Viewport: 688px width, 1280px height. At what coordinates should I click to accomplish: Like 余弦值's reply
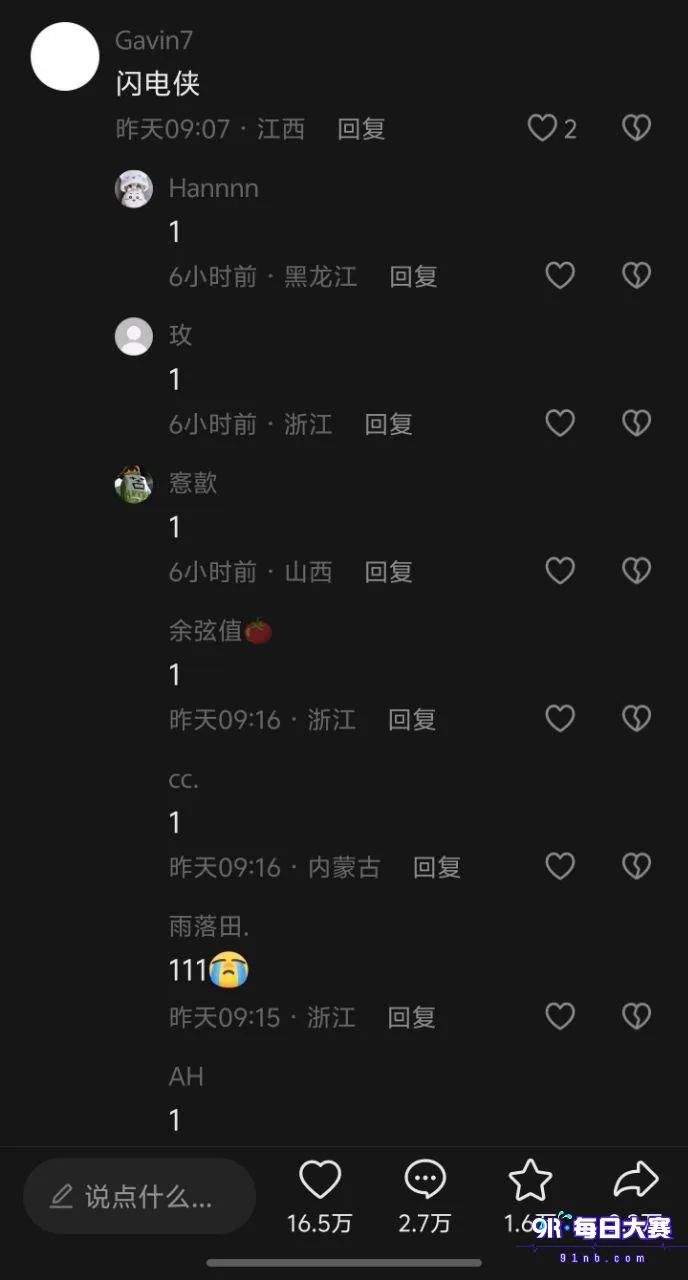(559, 719)
